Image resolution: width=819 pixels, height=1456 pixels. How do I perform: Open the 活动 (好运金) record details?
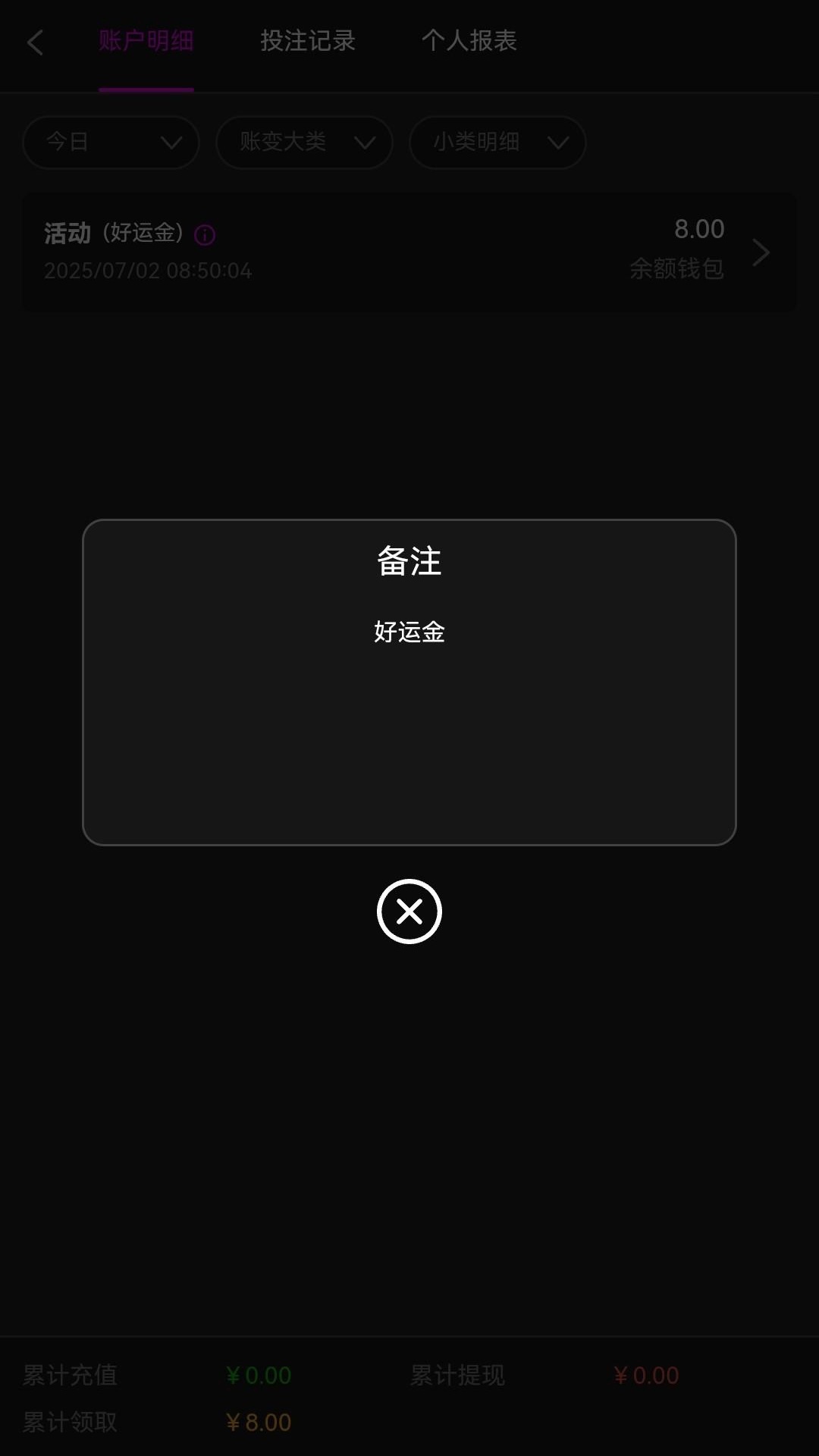click(760, 253)
